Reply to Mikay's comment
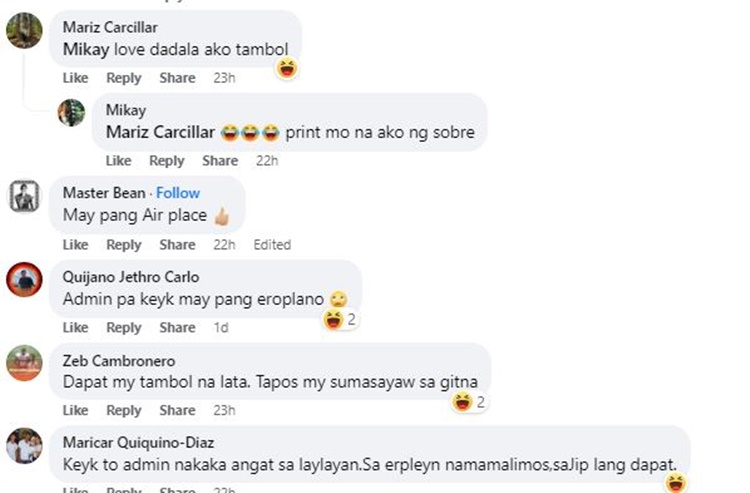 [167, 161]
